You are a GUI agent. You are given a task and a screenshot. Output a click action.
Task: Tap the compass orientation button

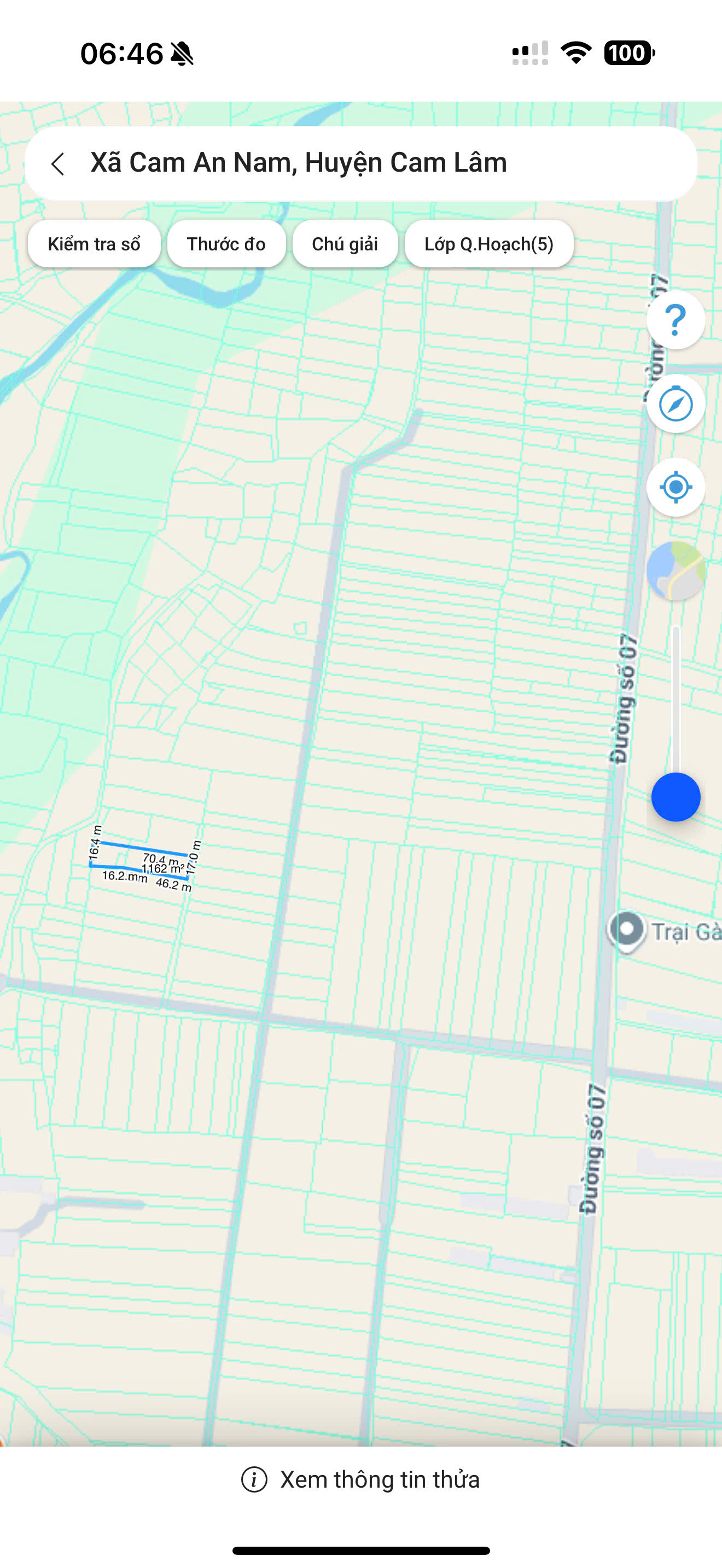coord(676,403)
